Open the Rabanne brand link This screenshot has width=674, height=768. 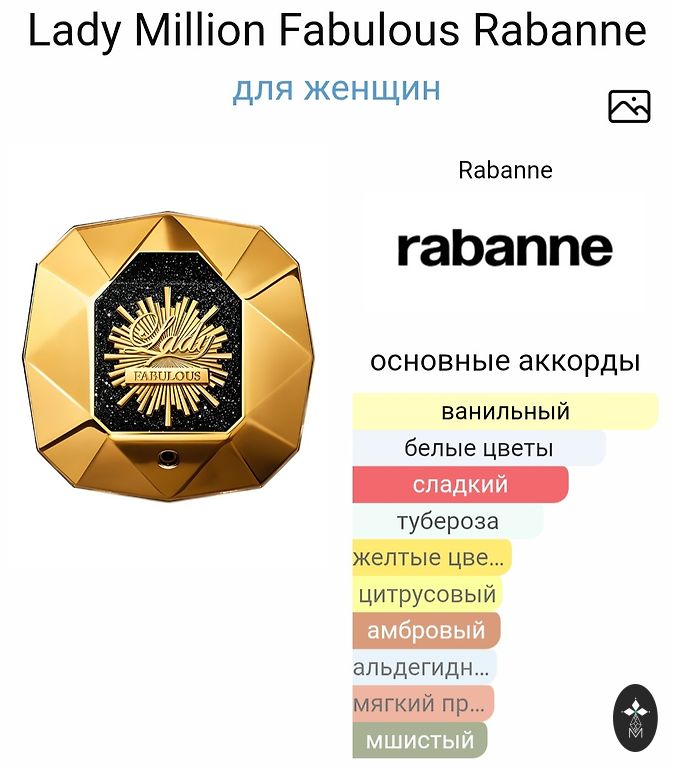505,170
